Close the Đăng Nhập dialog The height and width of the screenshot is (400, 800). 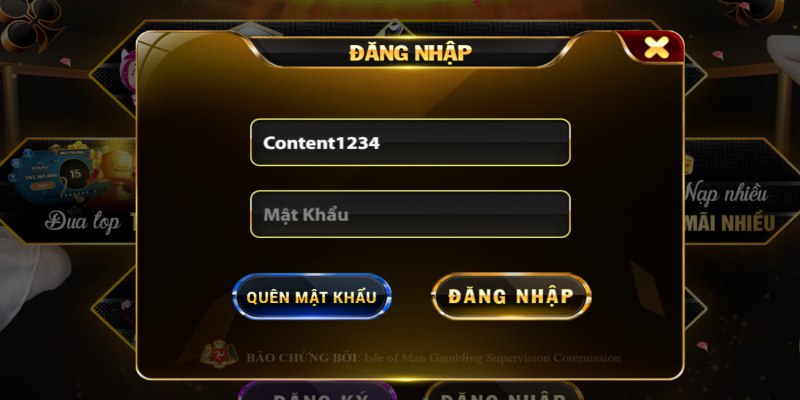656,46
